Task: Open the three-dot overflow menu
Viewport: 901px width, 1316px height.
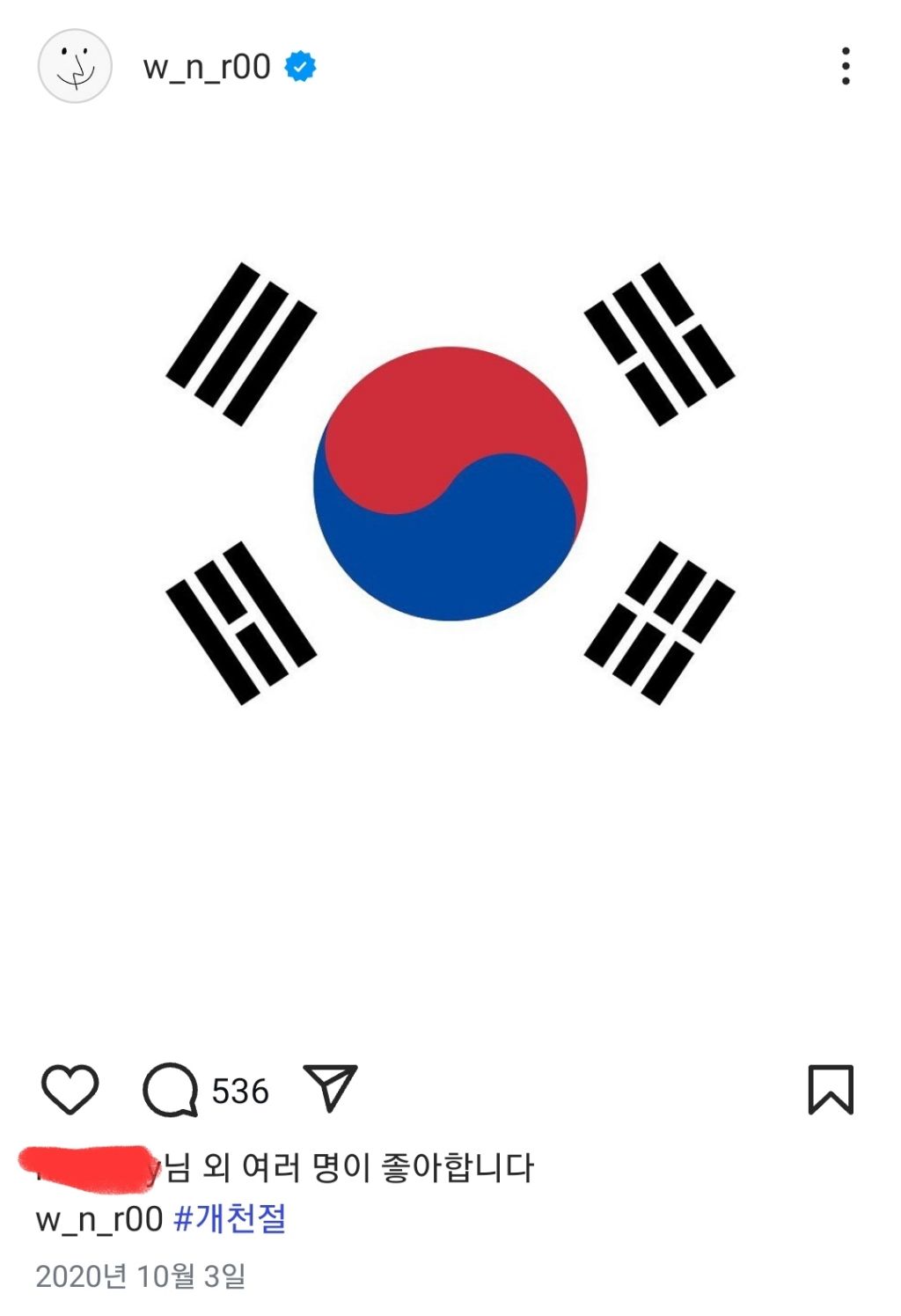Action: pyautogui.click(x=846, y=66)
